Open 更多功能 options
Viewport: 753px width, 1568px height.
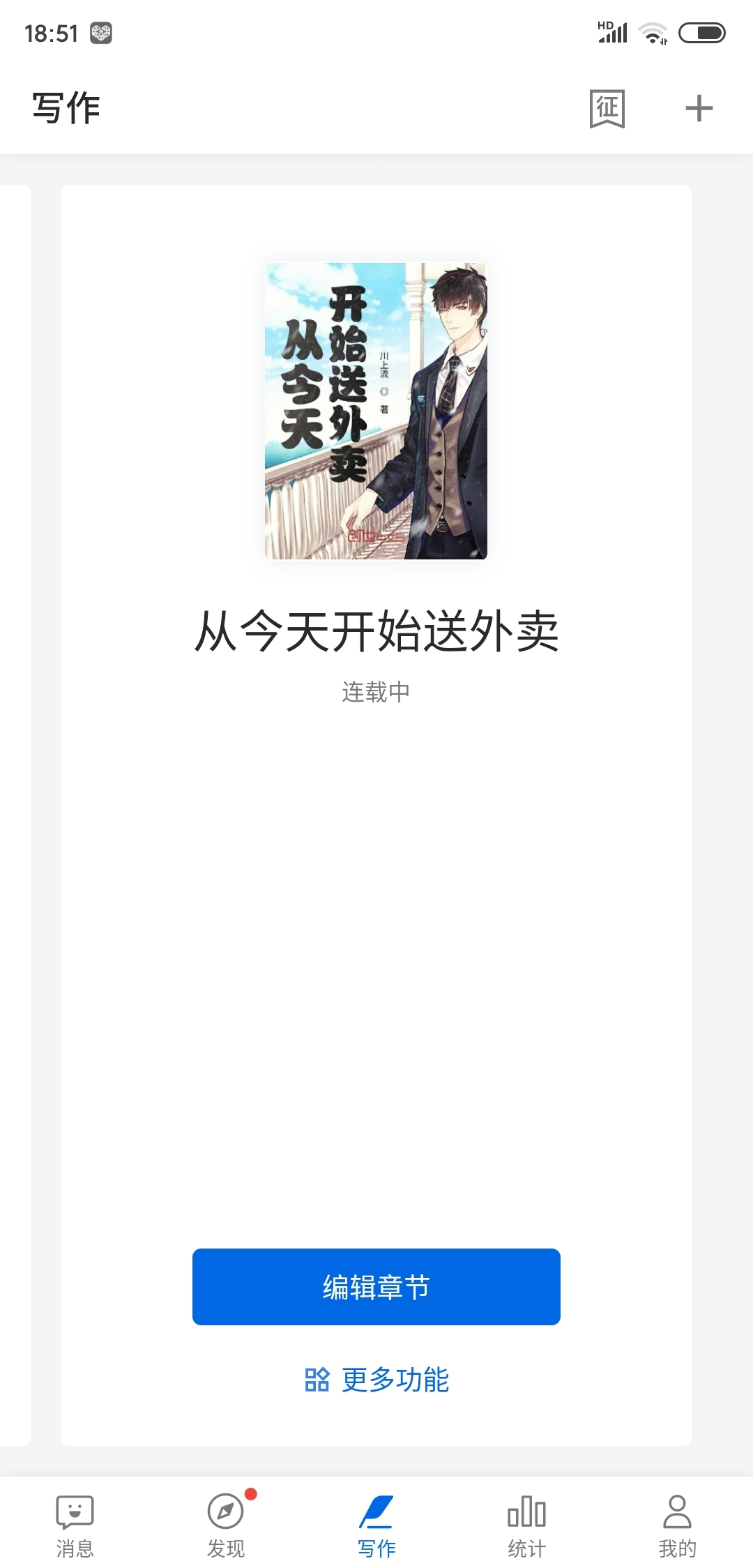pos(376,1380)
